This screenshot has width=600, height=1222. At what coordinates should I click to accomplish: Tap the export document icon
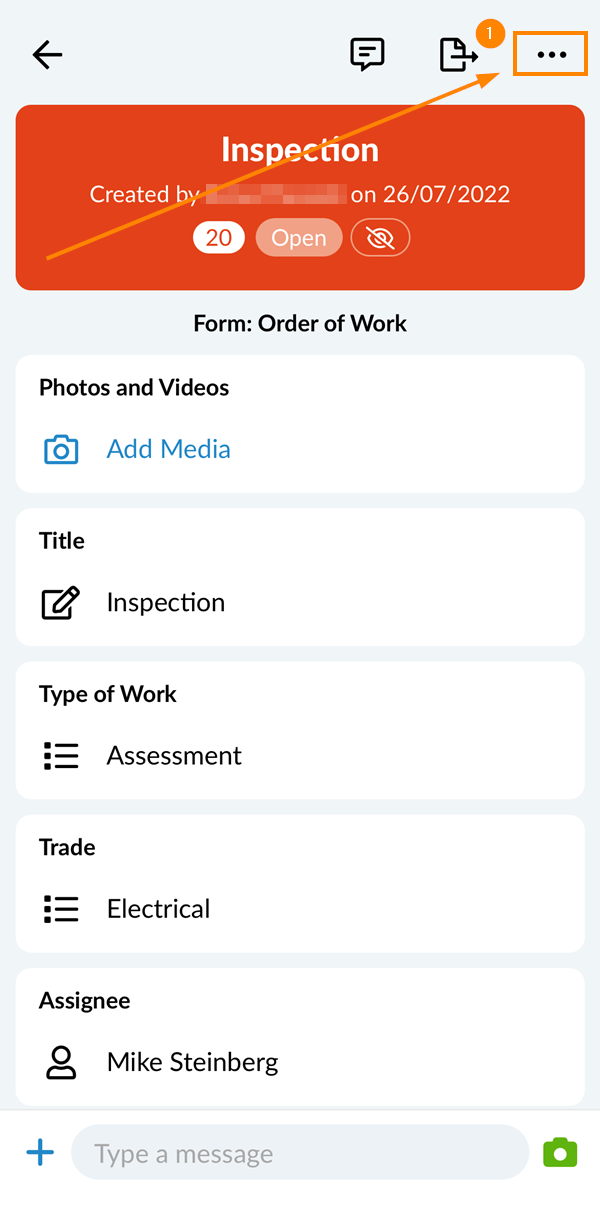coord(459,55)
